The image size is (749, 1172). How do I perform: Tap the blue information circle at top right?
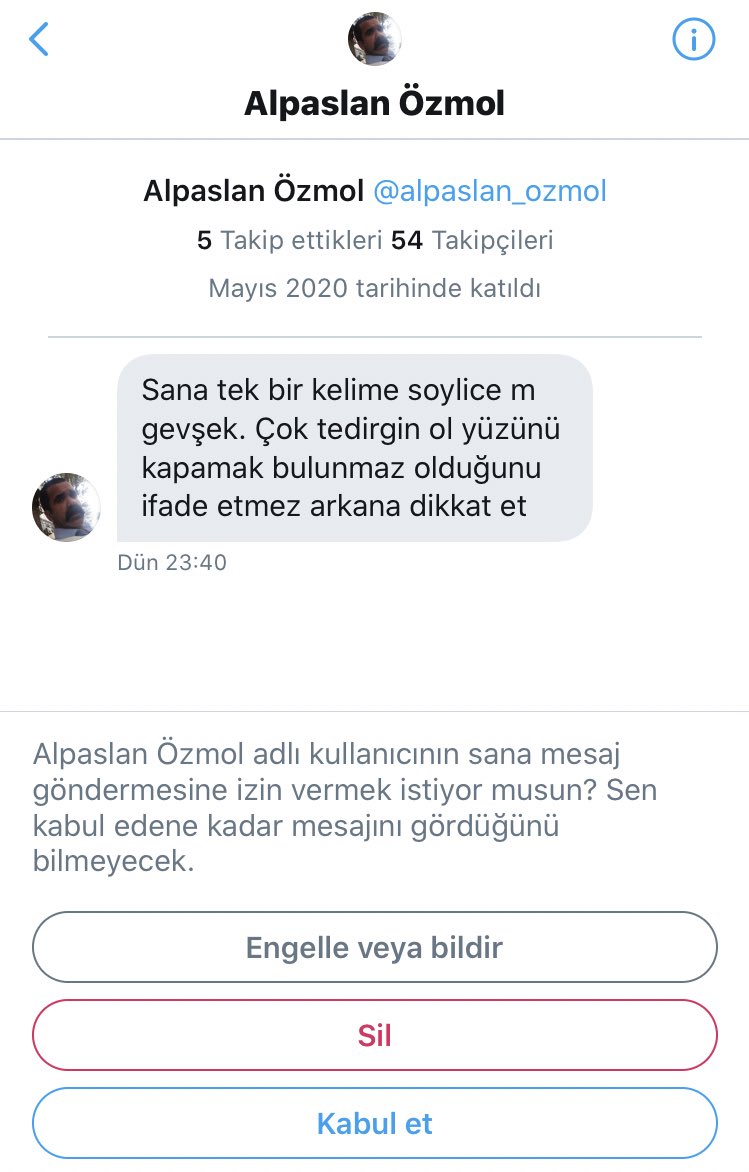(x=692, y=38)
